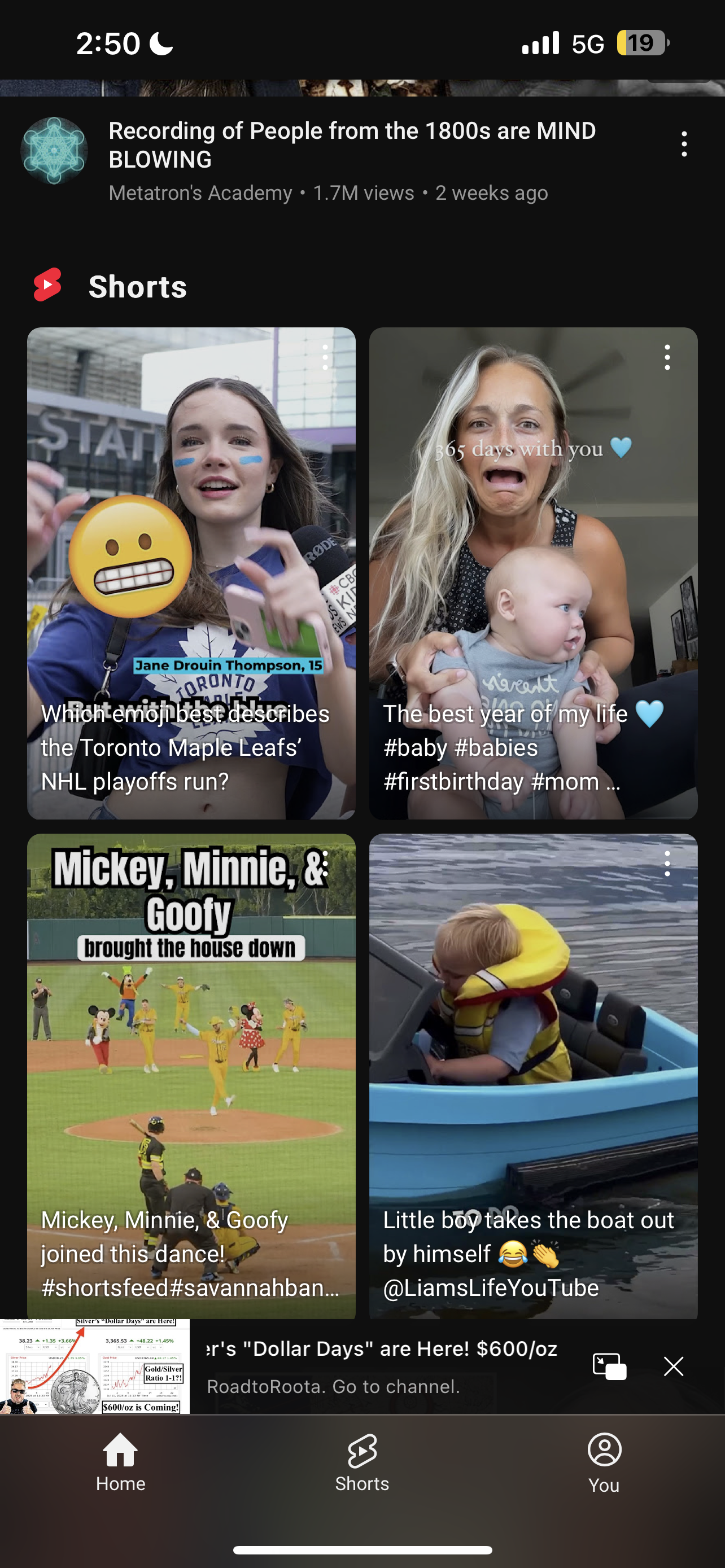Screen dimensions: 725x1568
Task: Open options for the Maple Leafs short
Action: tap(326, 357)
